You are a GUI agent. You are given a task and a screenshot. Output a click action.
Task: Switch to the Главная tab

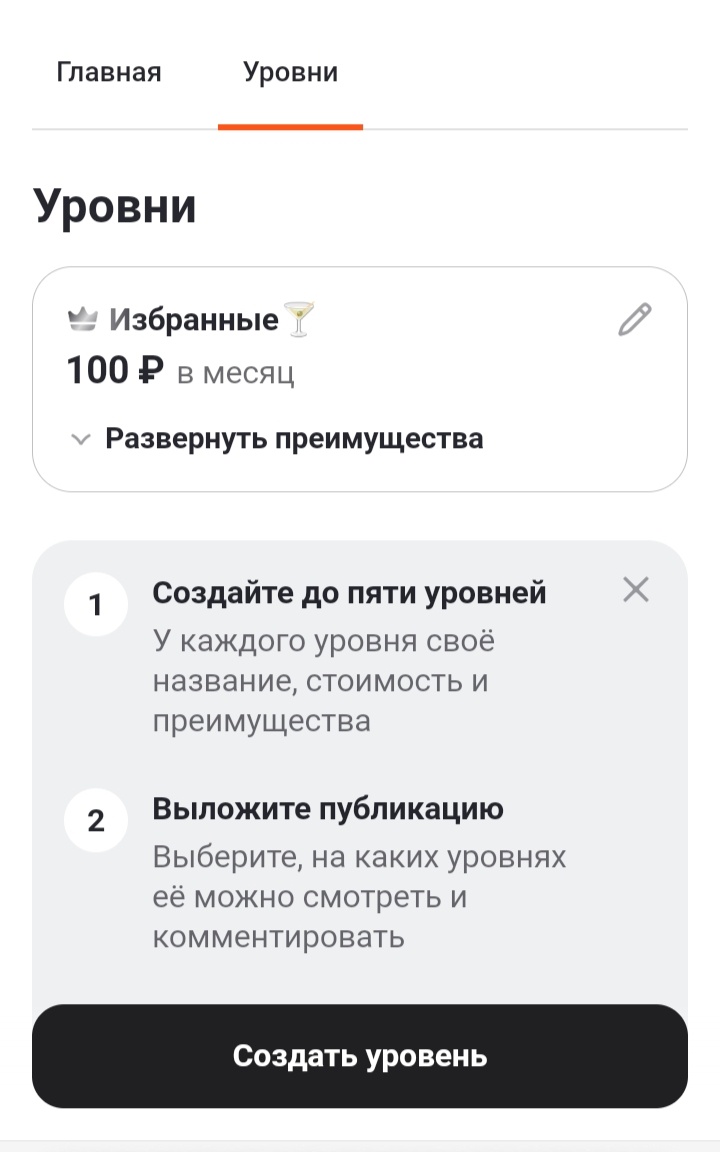click(109, 71)
